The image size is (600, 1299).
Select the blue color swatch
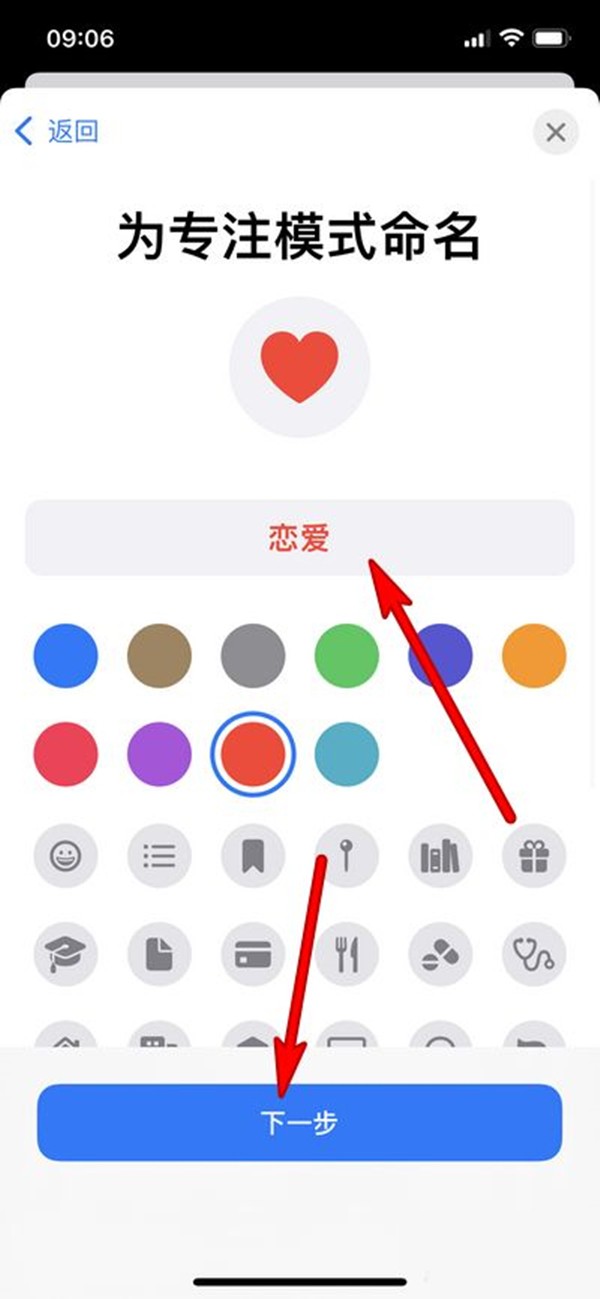point(66,656)
